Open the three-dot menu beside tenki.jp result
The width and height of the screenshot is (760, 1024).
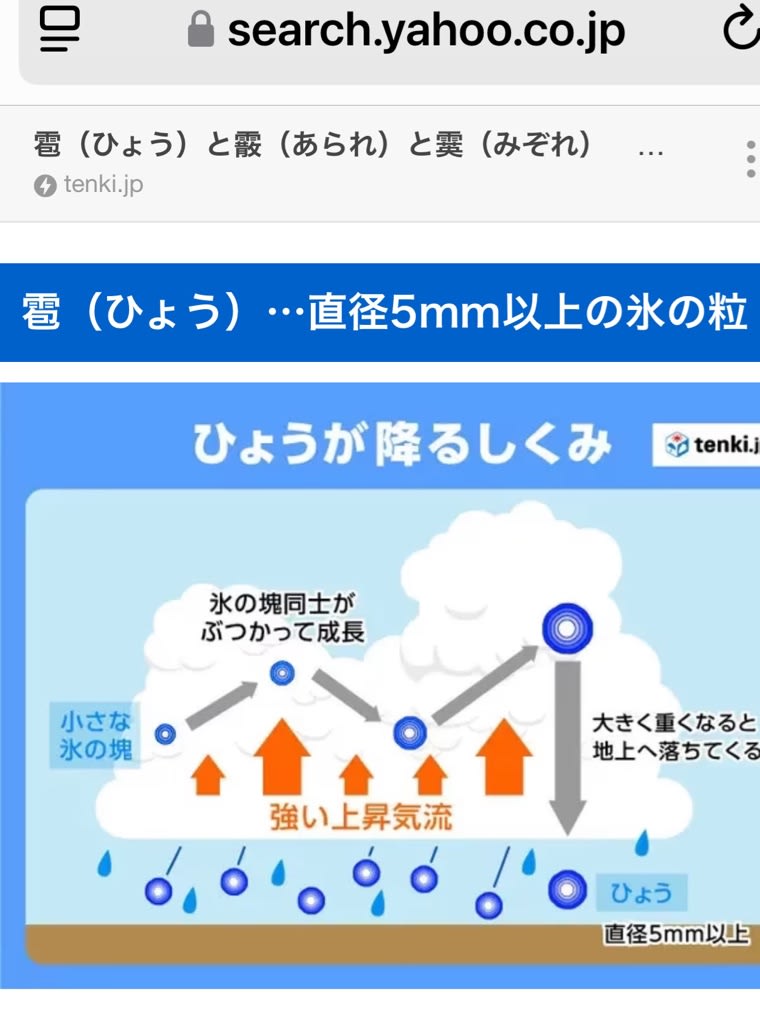coord(750,160)
